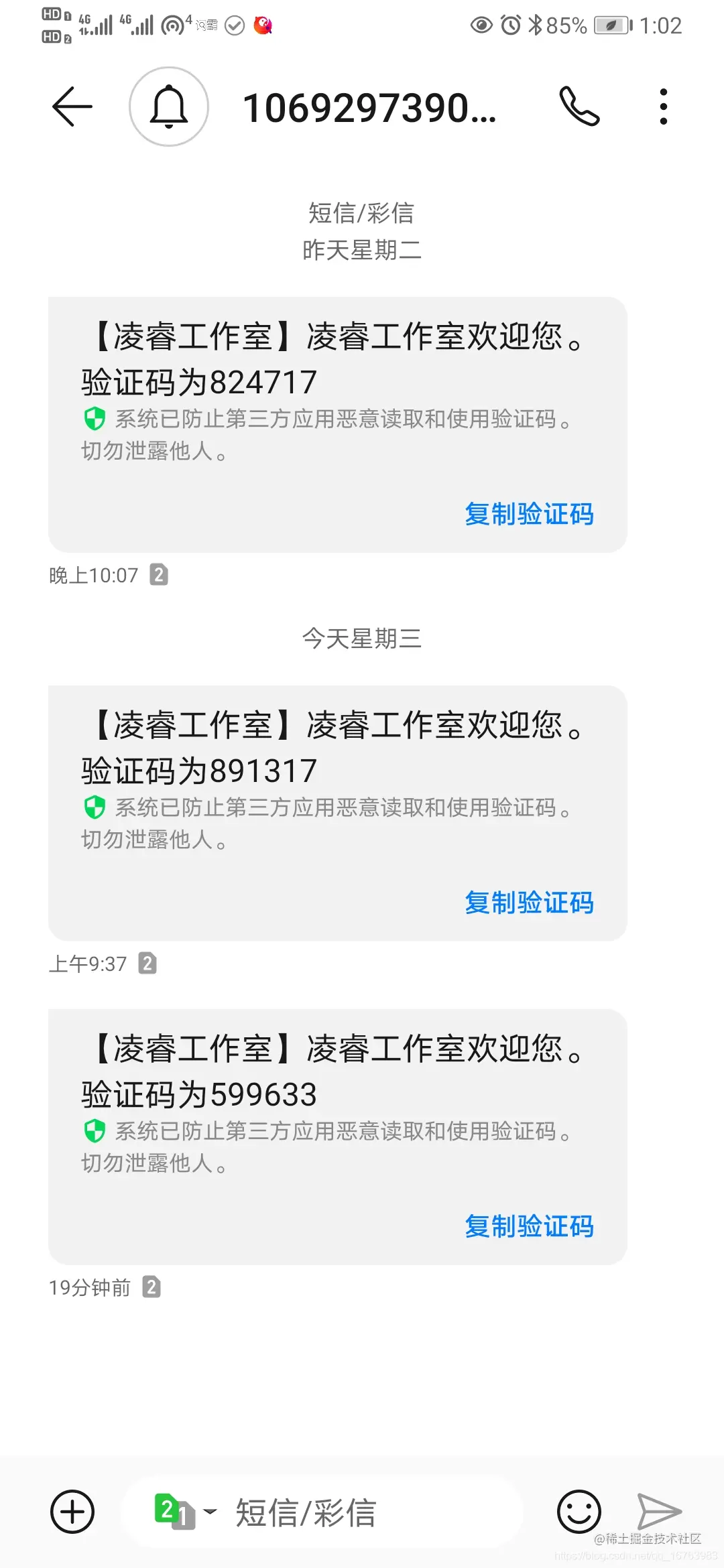
Task: Tap the SIM 2 badge next to 上午9:37
Action: pyautogui.click(x=148, y=964)
